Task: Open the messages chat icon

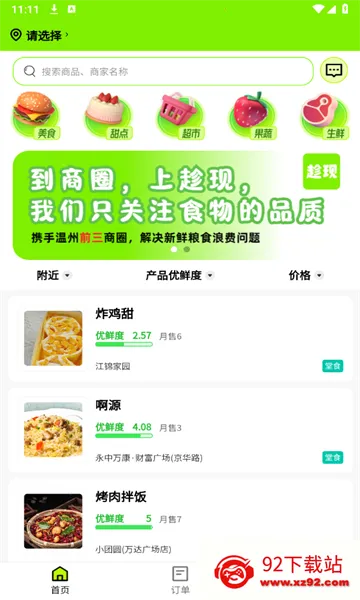Action: click(x=334, y=70)
